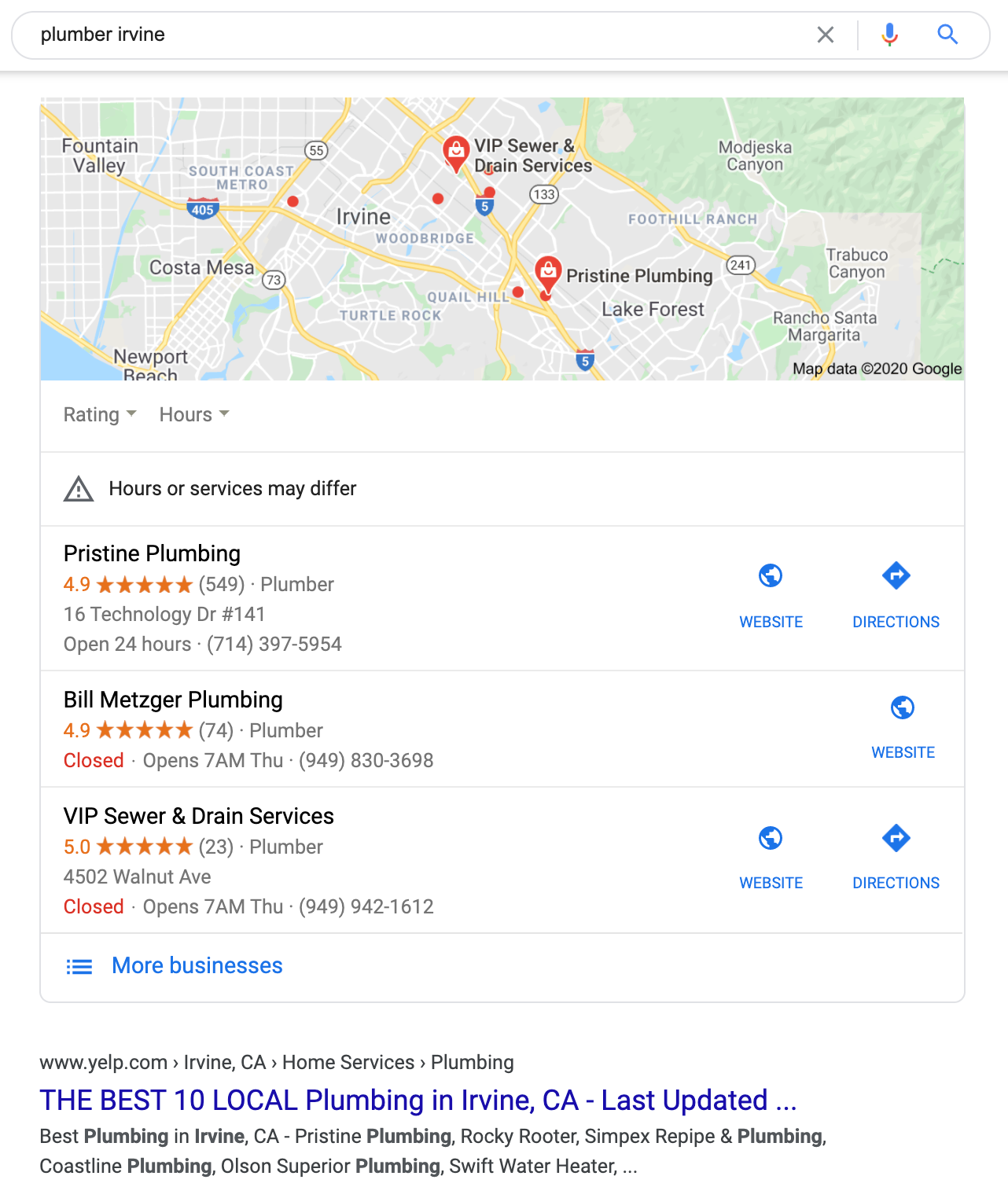Open VIP Sewer & Drain Services listing
This screenshot has width=1008, height=1198.
(198, 816)
